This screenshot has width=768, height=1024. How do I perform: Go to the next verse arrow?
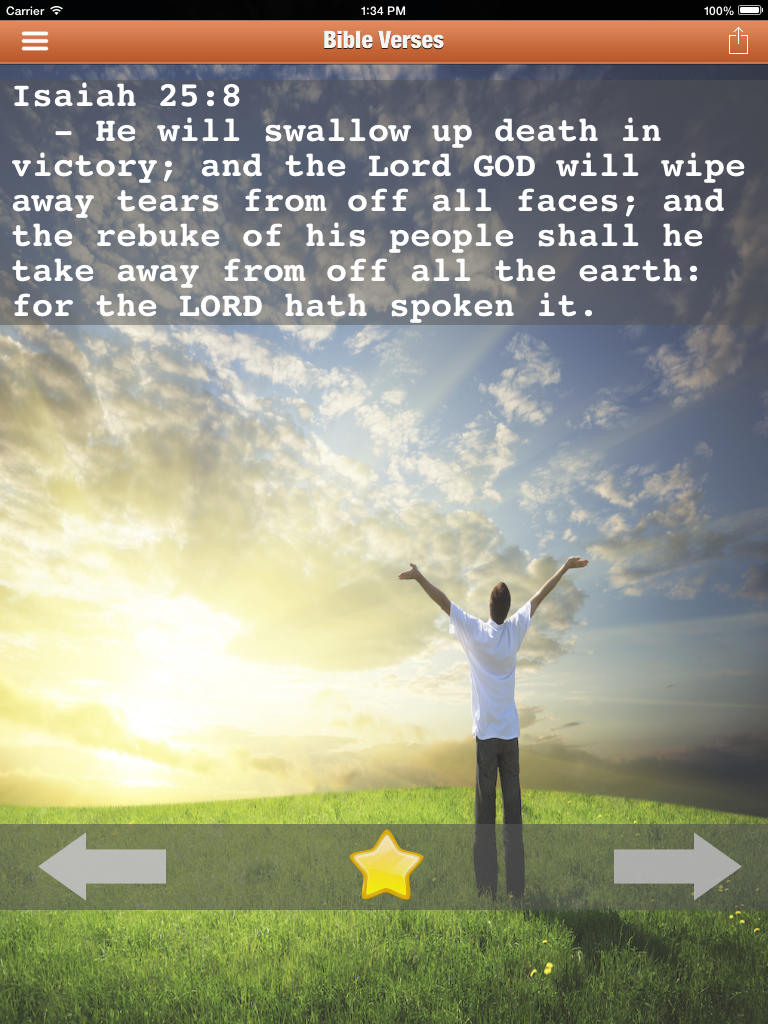pos(677,866)
